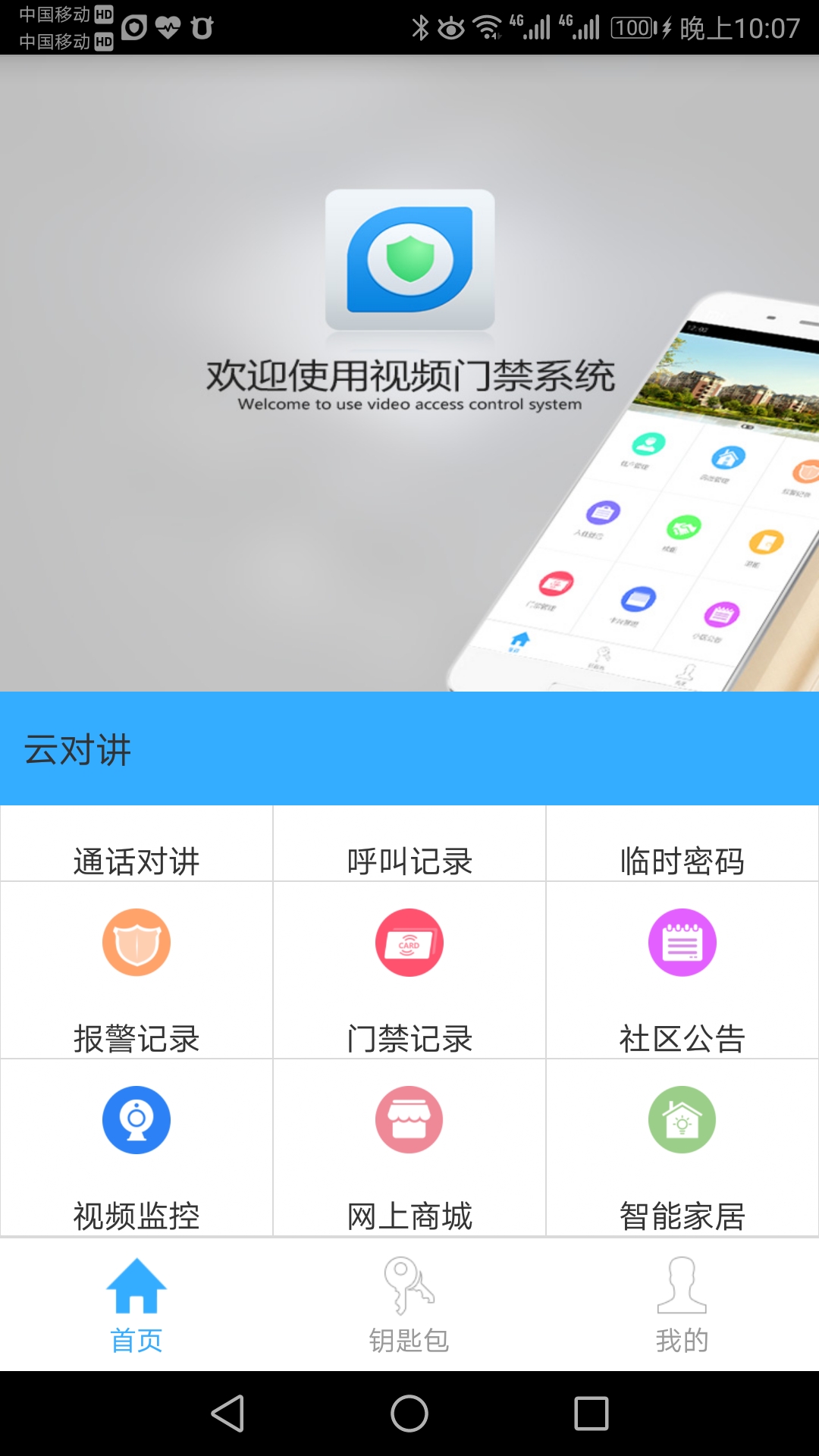Image resolution: width=819 pixels, height=1456 pixels.
Task: Open 网上商城 online mall
Action: tap(409, 1148)
